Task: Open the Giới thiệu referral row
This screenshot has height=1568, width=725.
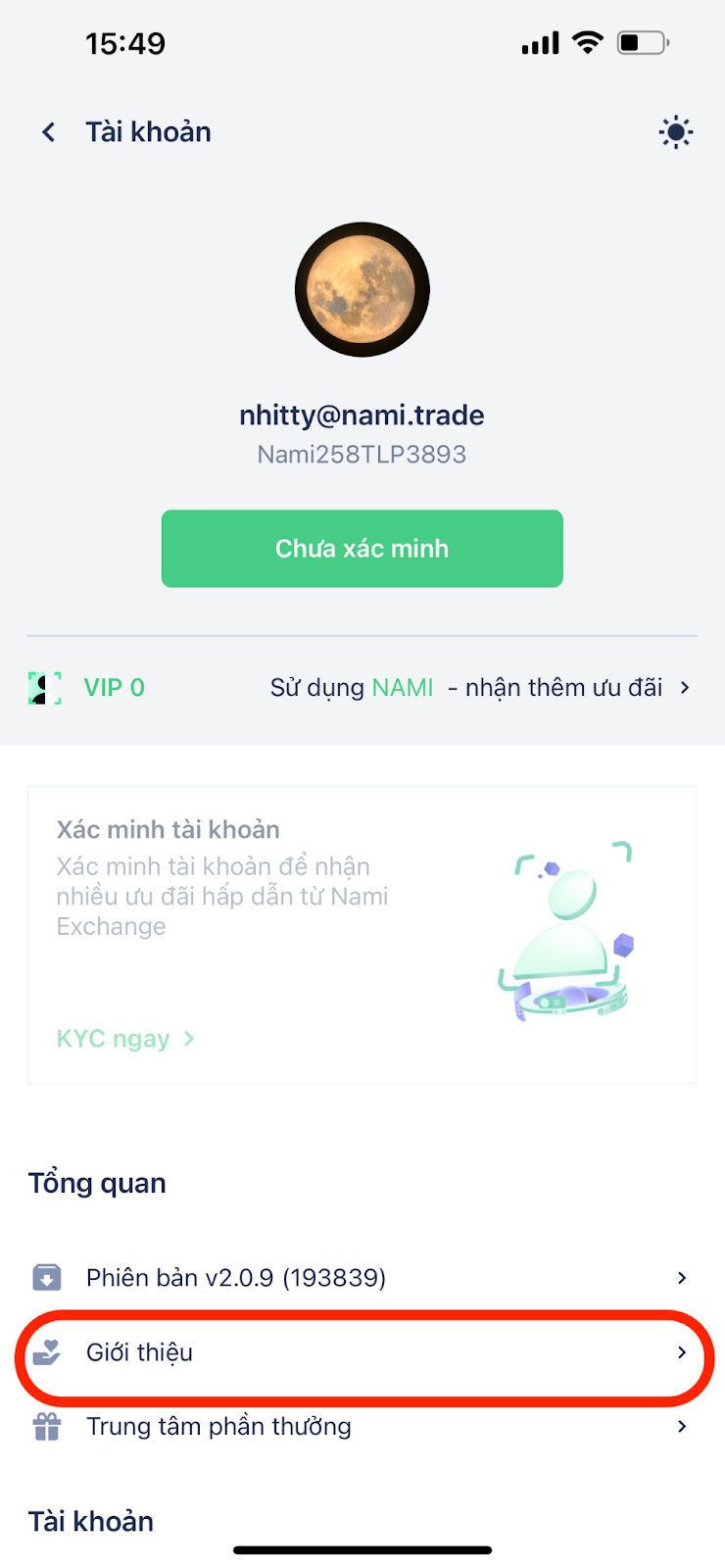Action: click(x=362, y=1352)
